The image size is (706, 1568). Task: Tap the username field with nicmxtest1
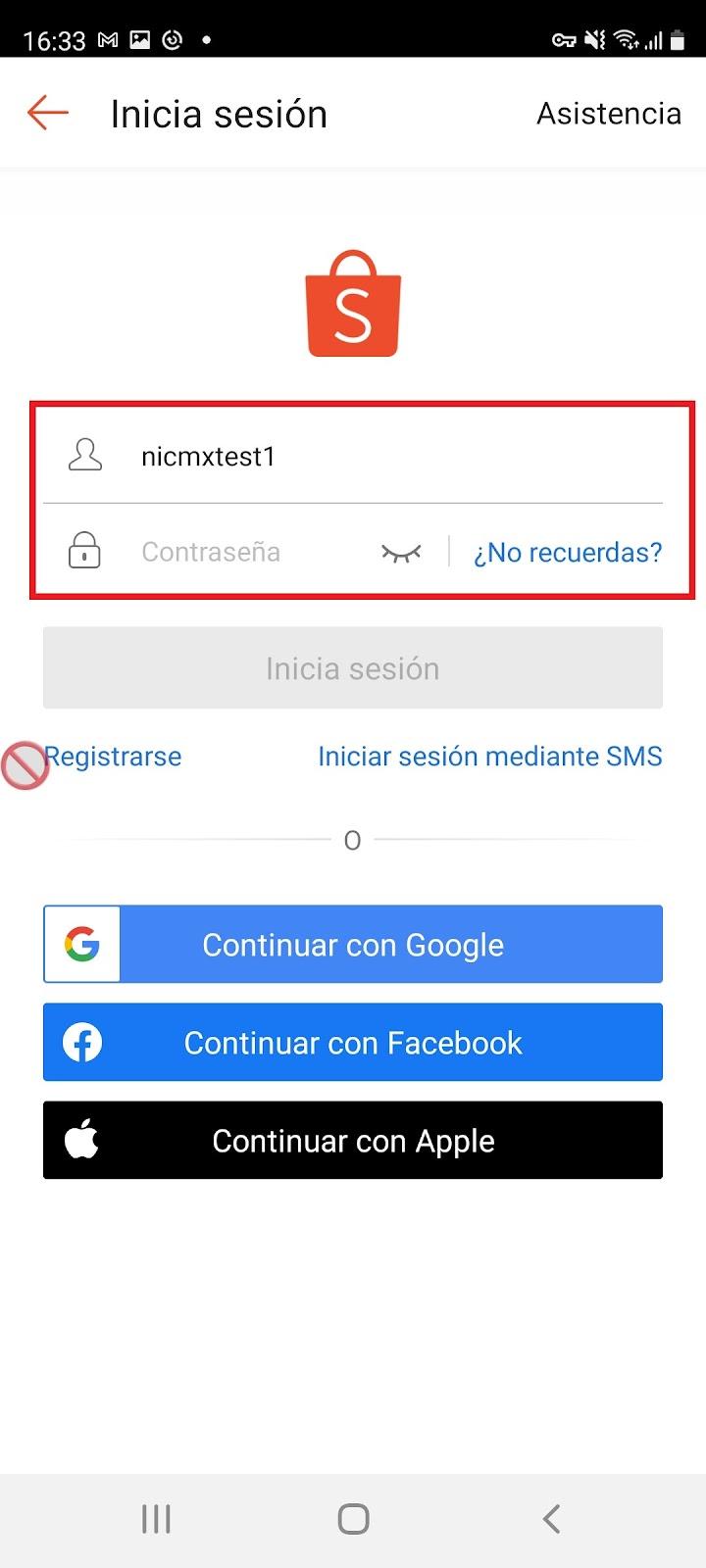click(353, 457)
